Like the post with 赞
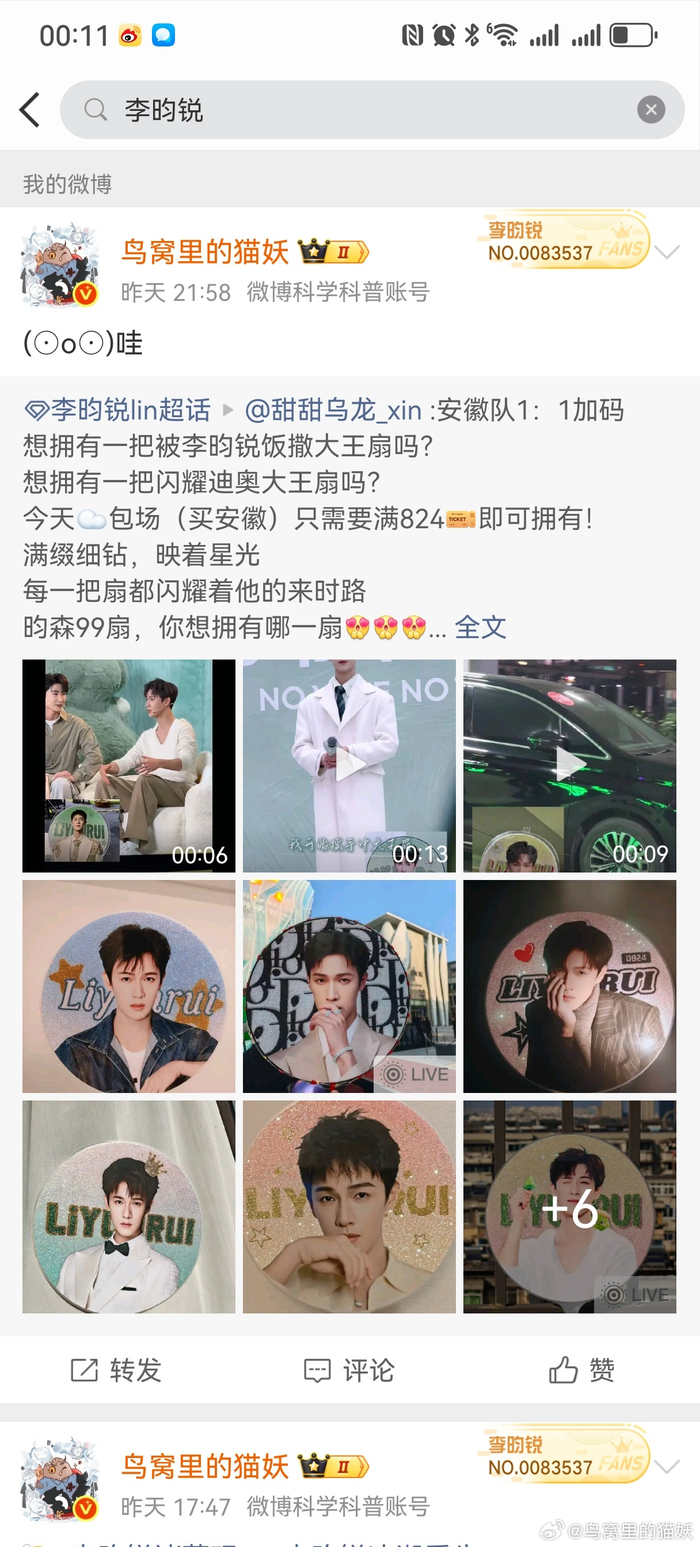This screenshot has height=1547, width=700. 582,1370
